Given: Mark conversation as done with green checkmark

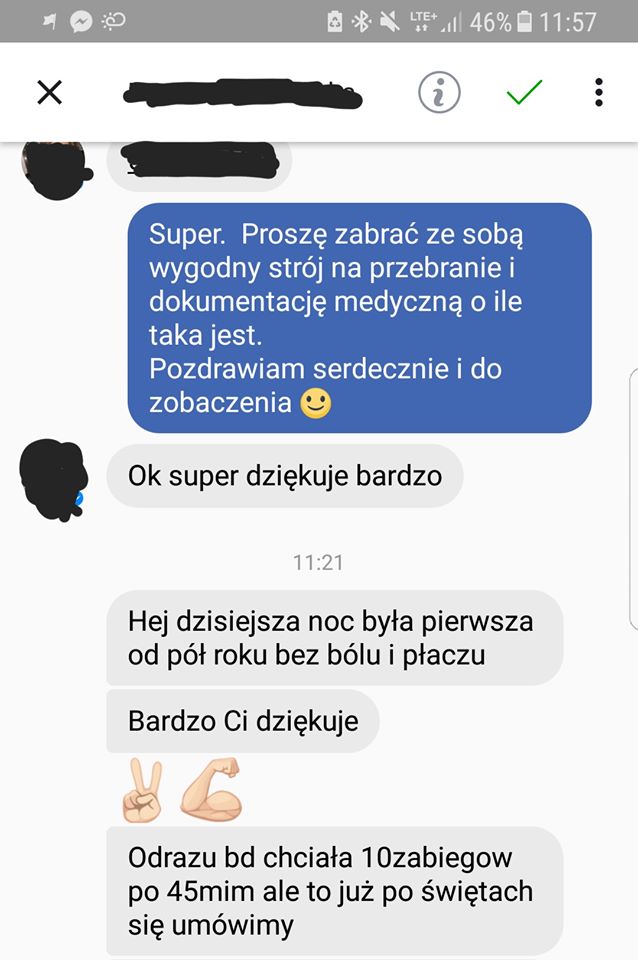Looking at the screenshot, I should click(x=523, y=93).
